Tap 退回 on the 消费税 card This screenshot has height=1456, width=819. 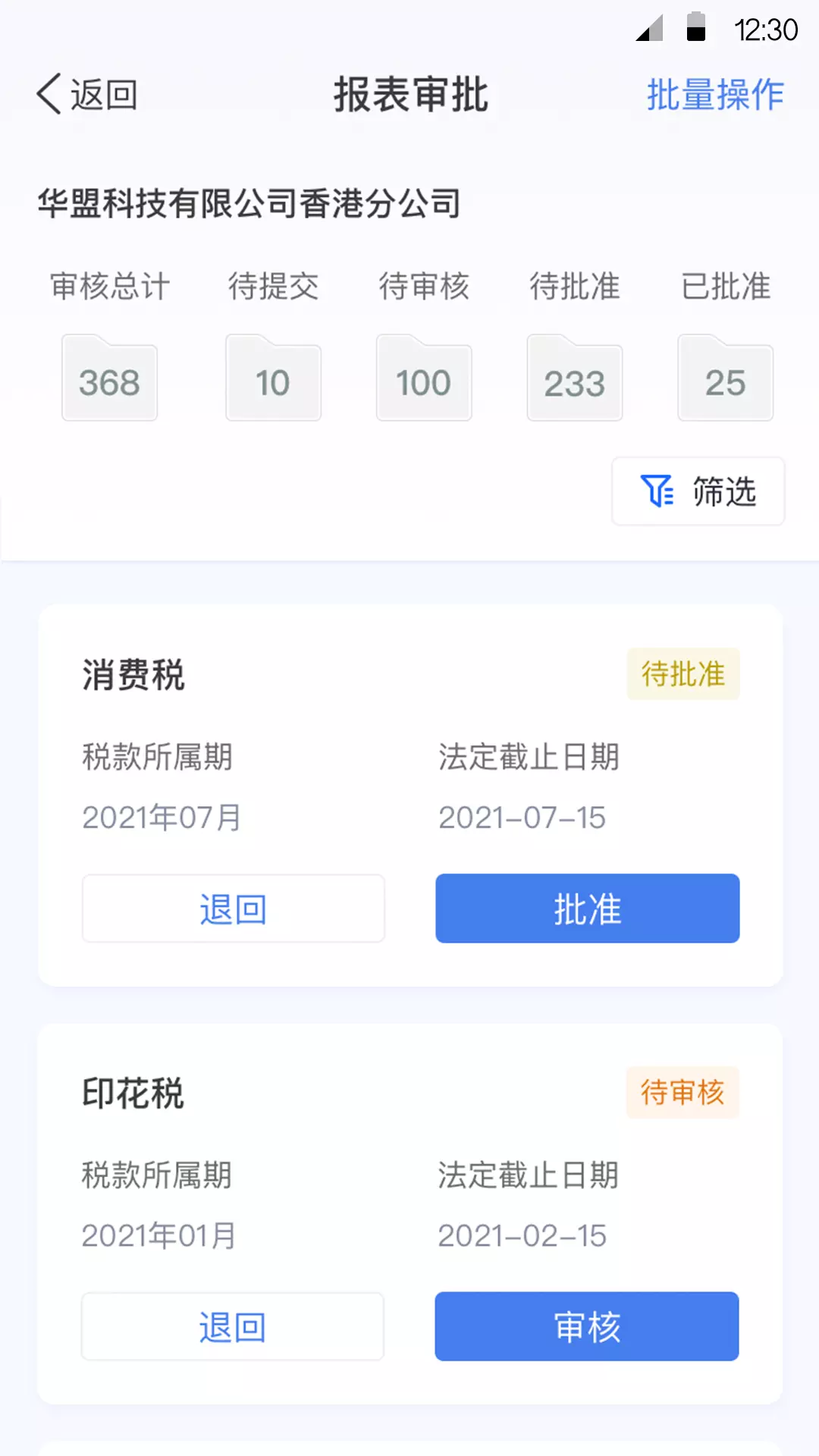234,908
